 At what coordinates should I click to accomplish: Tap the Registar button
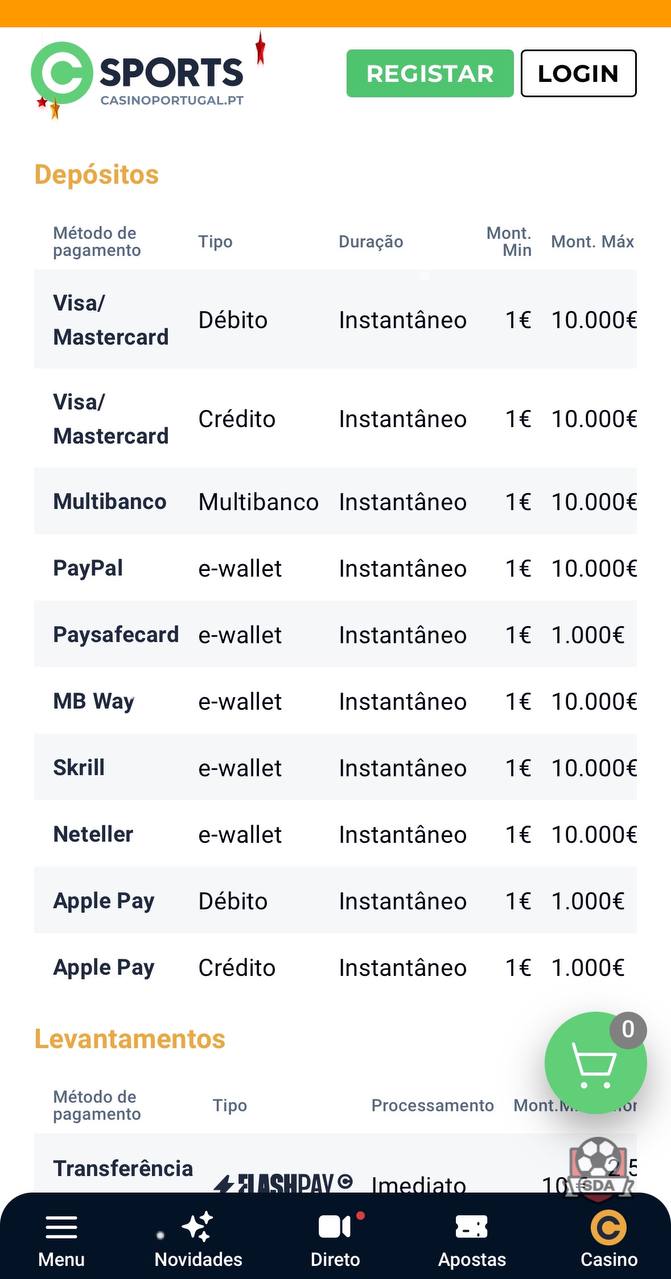click(429, 73)
